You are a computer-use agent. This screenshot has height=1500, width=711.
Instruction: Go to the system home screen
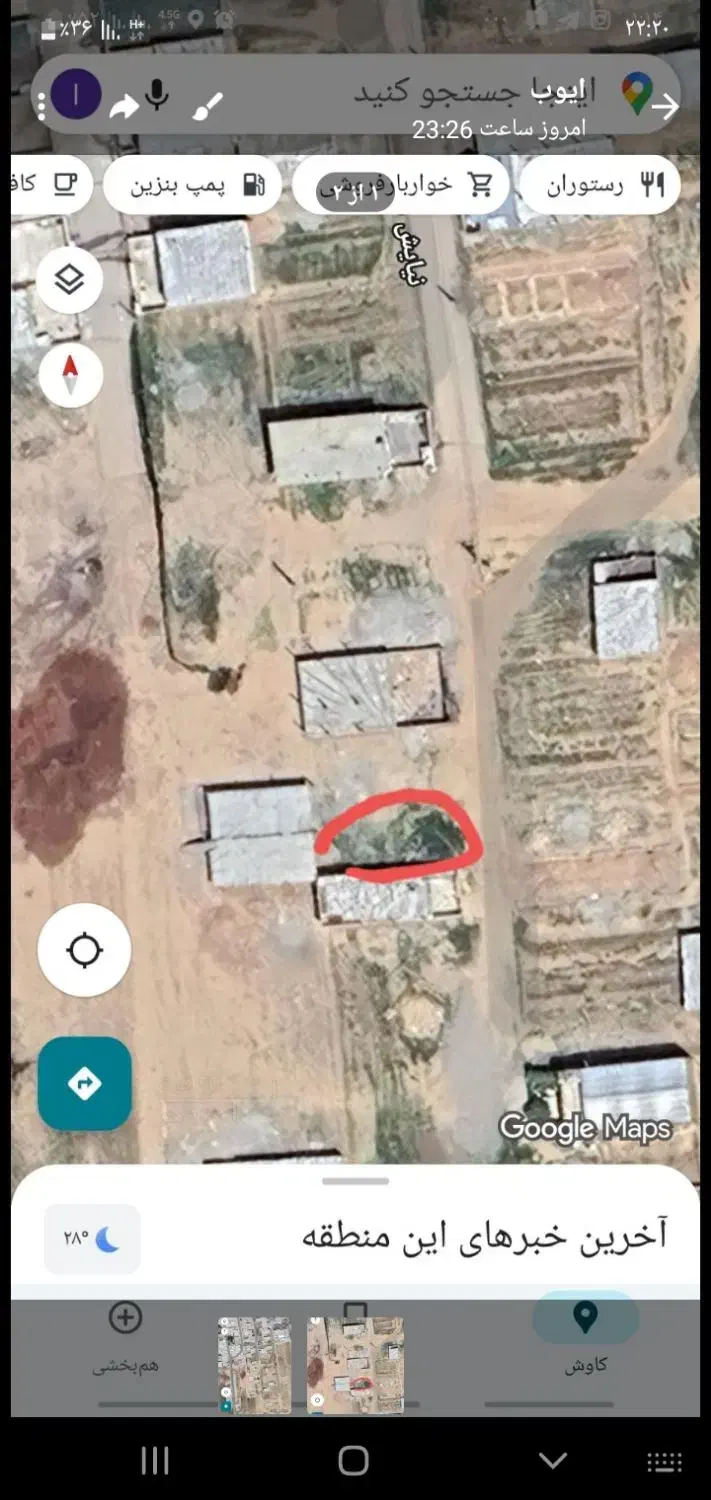pyautogui.click(x=353, y=1461)
